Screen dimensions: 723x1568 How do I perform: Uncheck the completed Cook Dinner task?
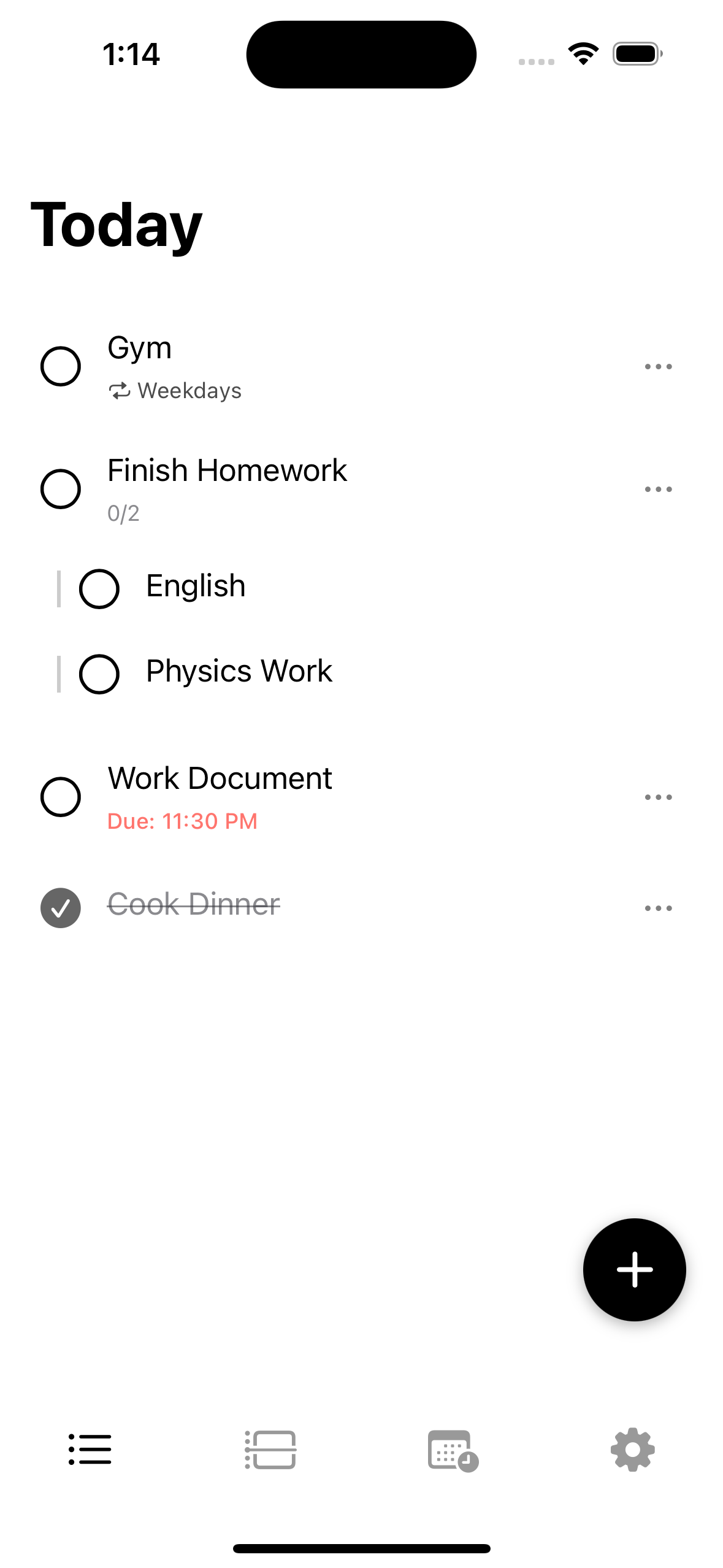coord(60,908)
